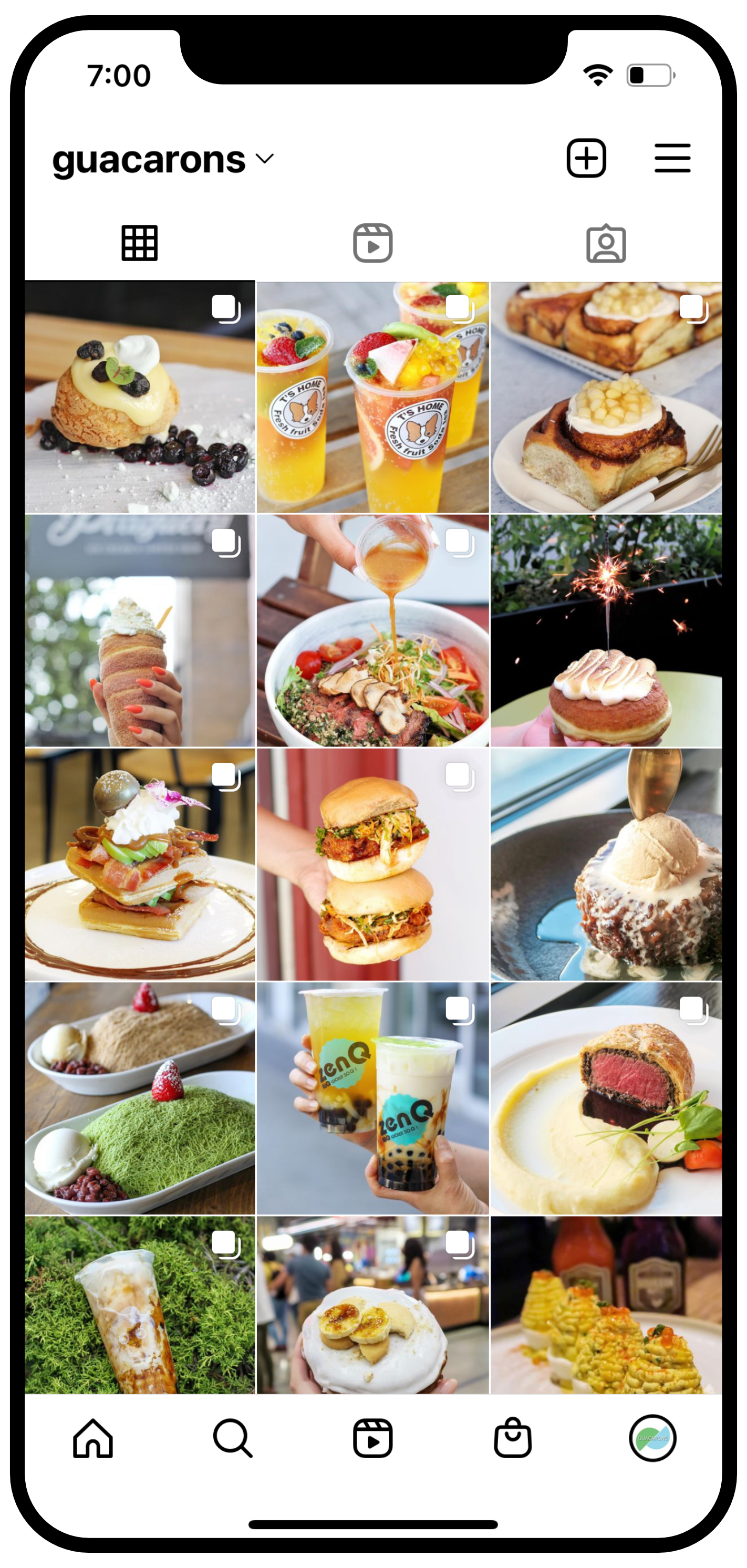Open the T's Home fruit soda post

coord(372,397)
